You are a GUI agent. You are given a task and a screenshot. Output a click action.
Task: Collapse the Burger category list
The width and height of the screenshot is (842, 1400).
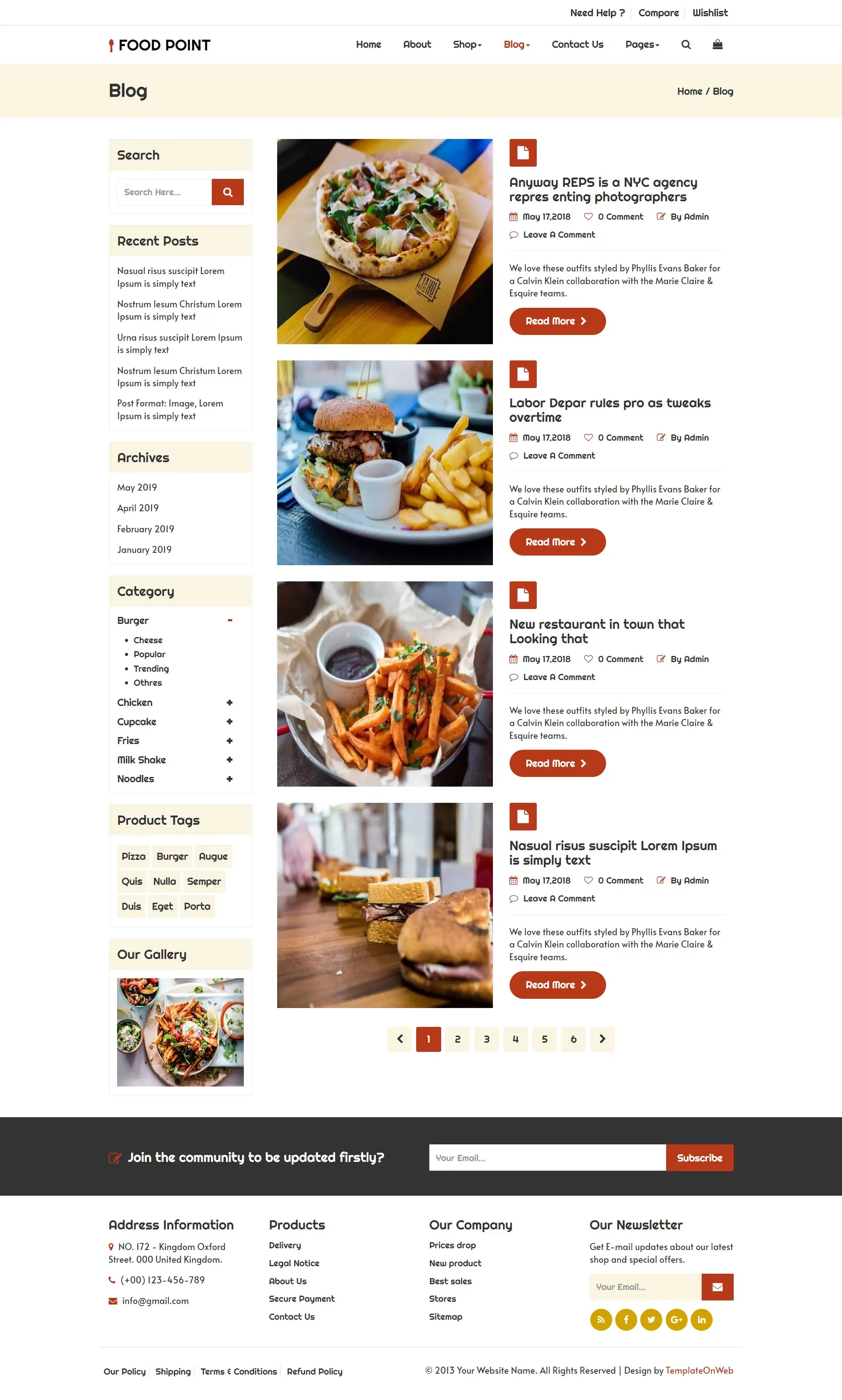[229, 620]
